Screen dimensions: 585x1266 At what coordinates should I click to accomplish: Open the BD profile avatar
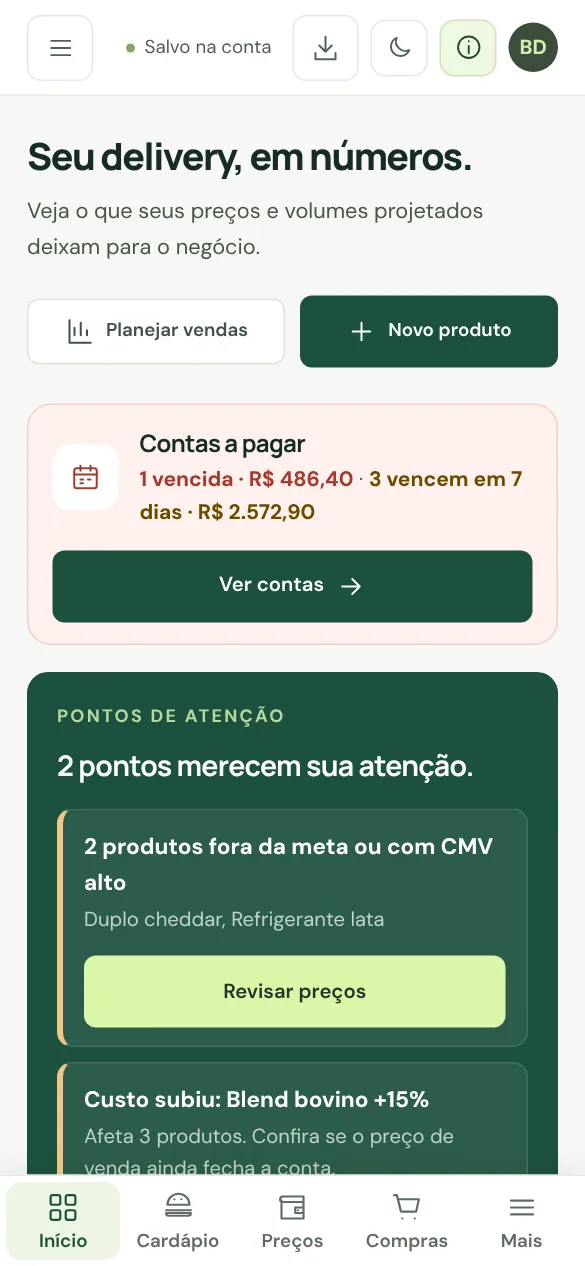(x=533, y=48)
